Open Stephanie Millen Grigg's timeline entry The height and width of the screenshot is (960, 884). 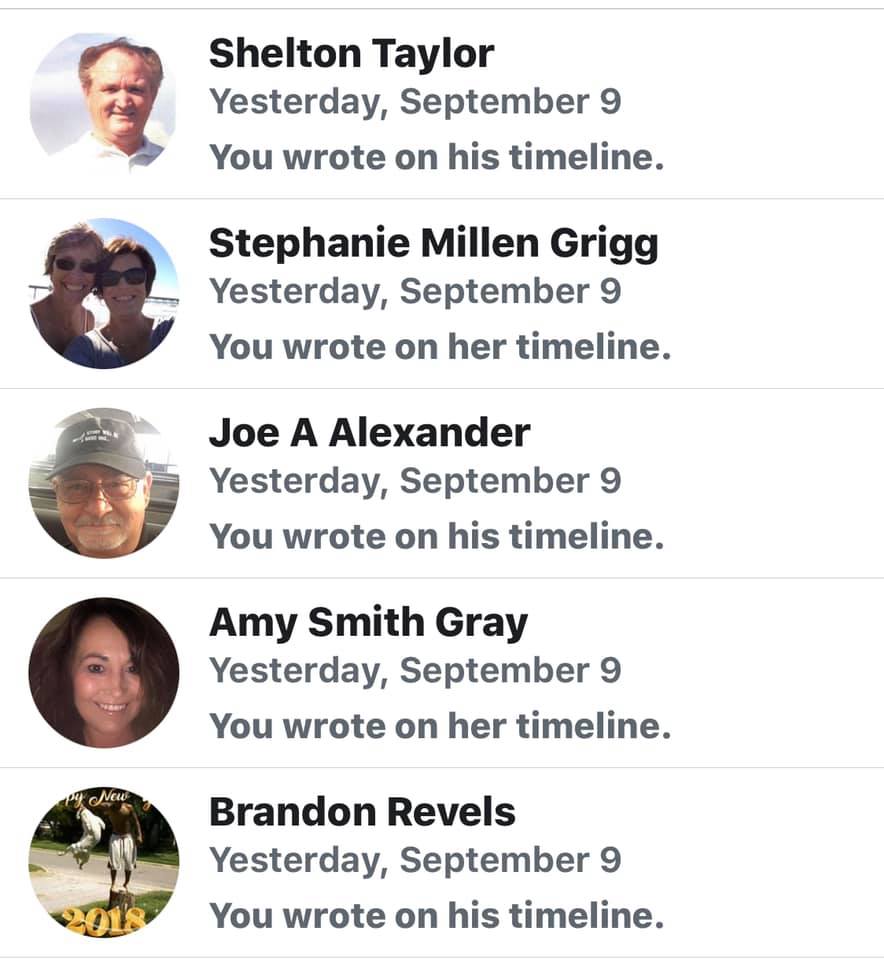pos(437,293)
